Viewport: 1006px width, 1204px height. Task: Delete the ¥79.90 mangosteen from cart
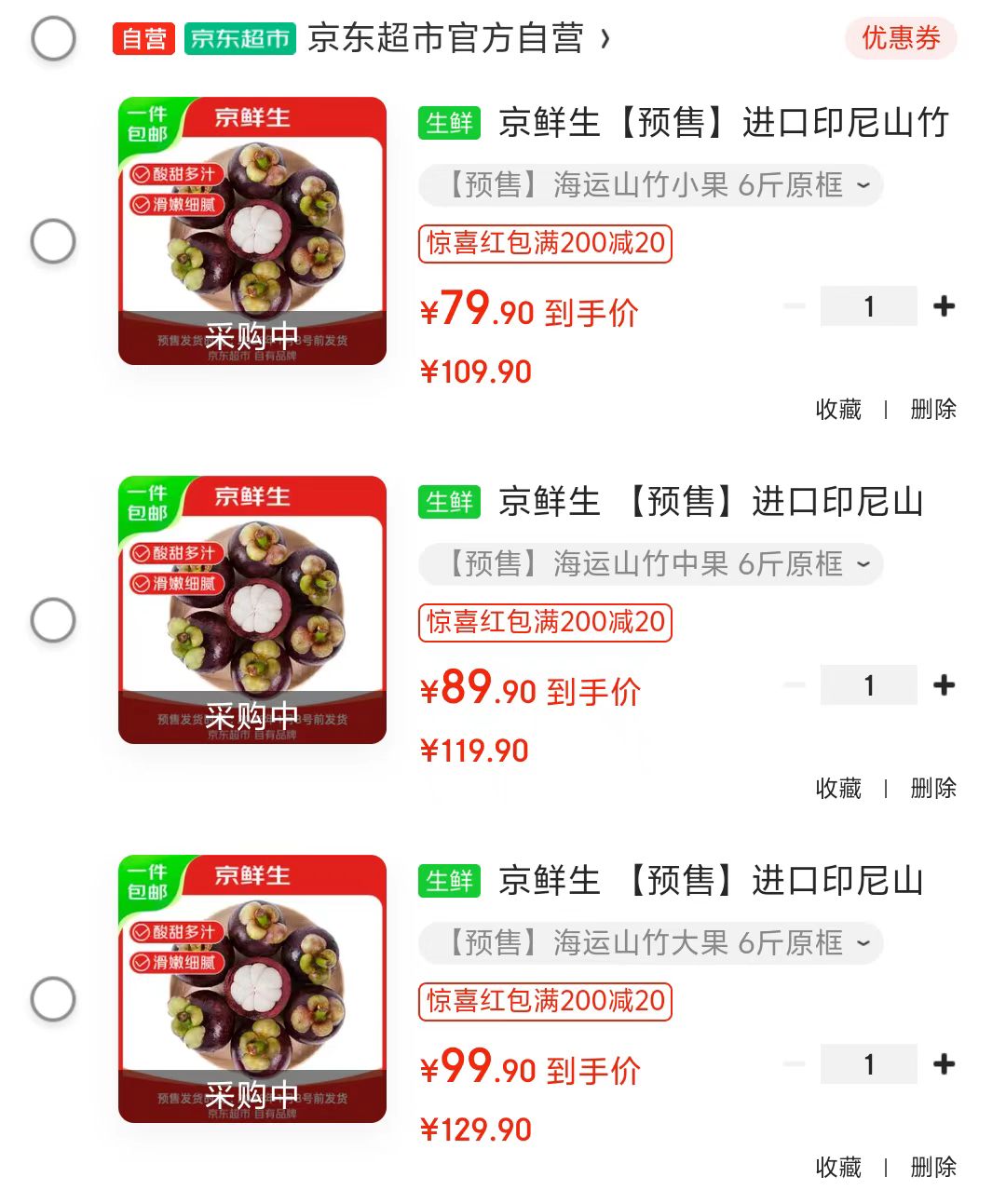click(932, 409)
